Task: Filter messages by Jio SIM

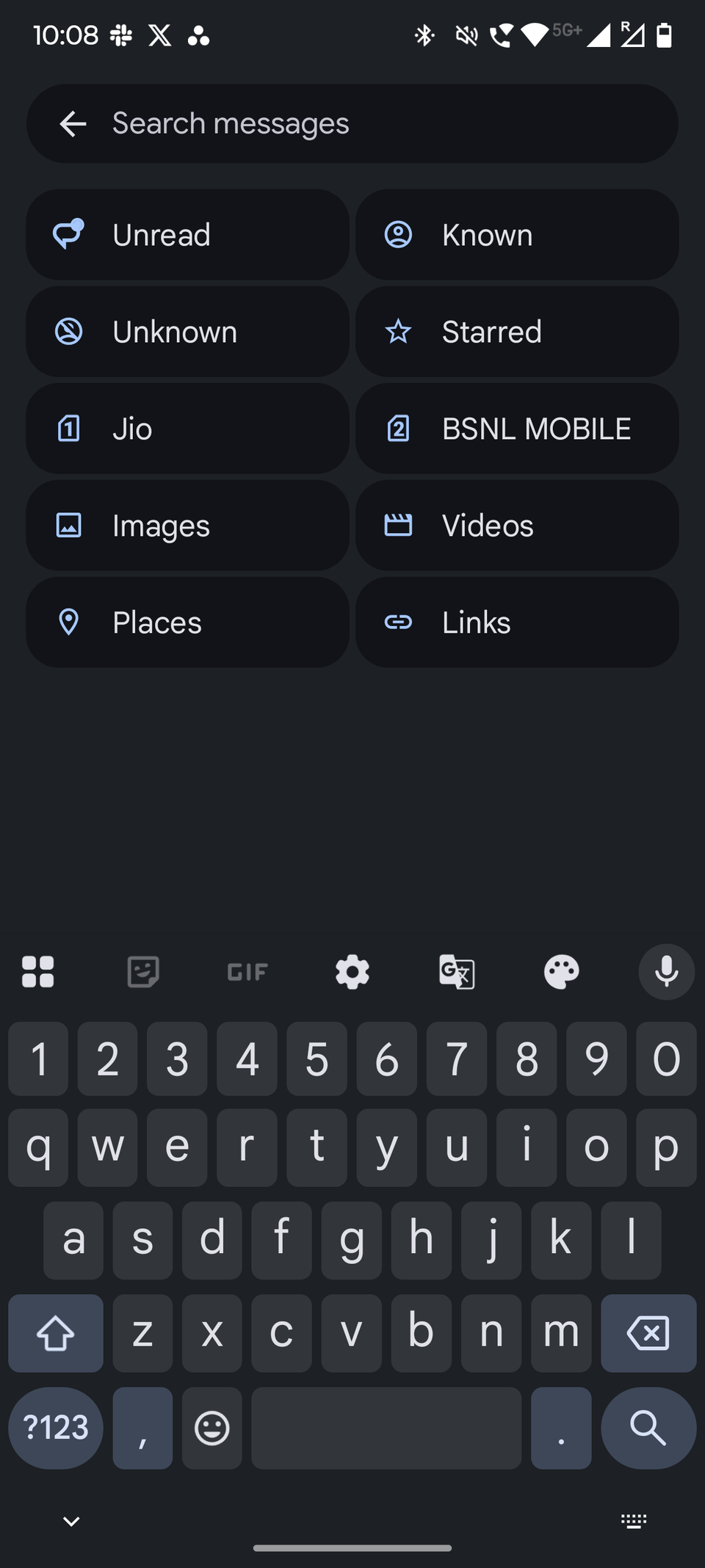Action: point(187,428)
